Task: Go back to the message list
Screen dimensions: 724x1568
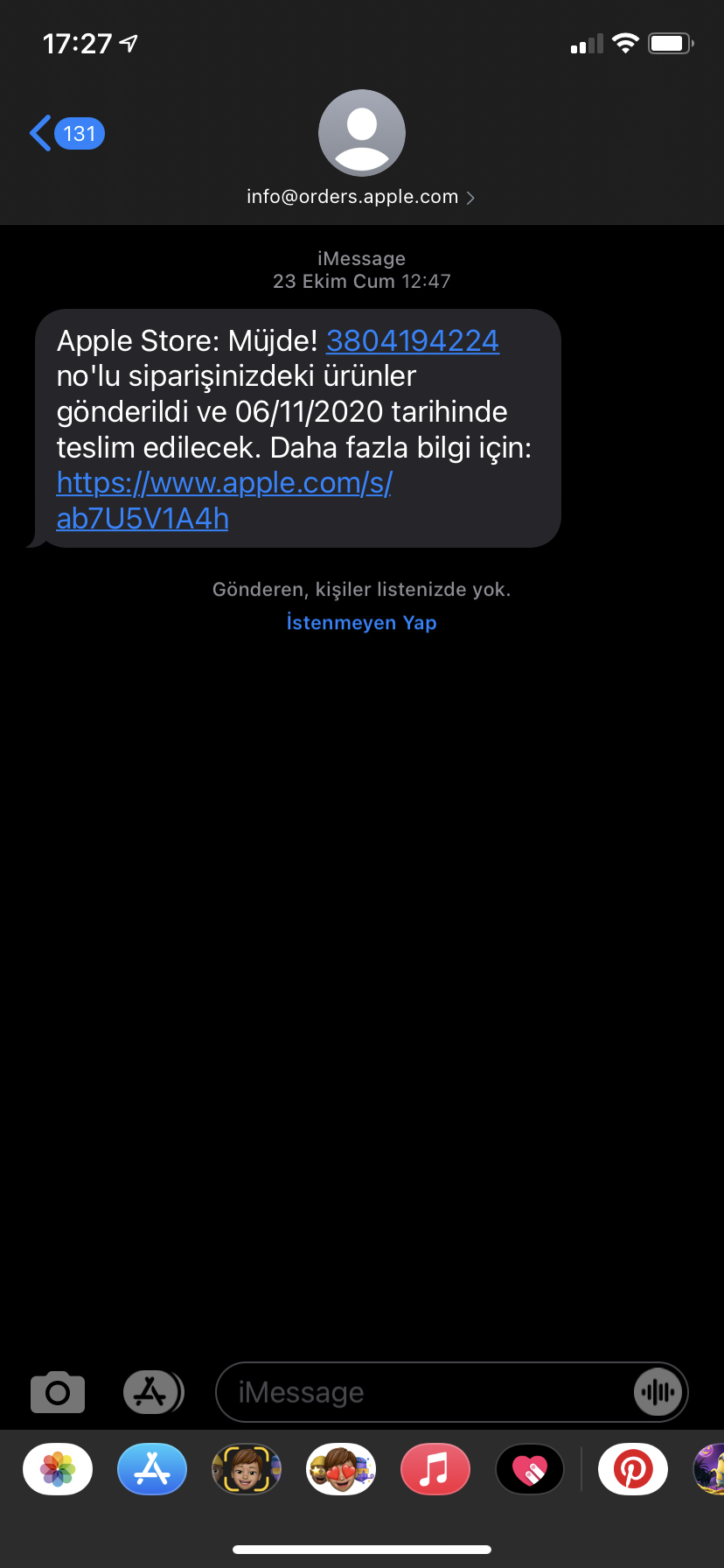Action: pyautogui.click(x=66, y=134)
